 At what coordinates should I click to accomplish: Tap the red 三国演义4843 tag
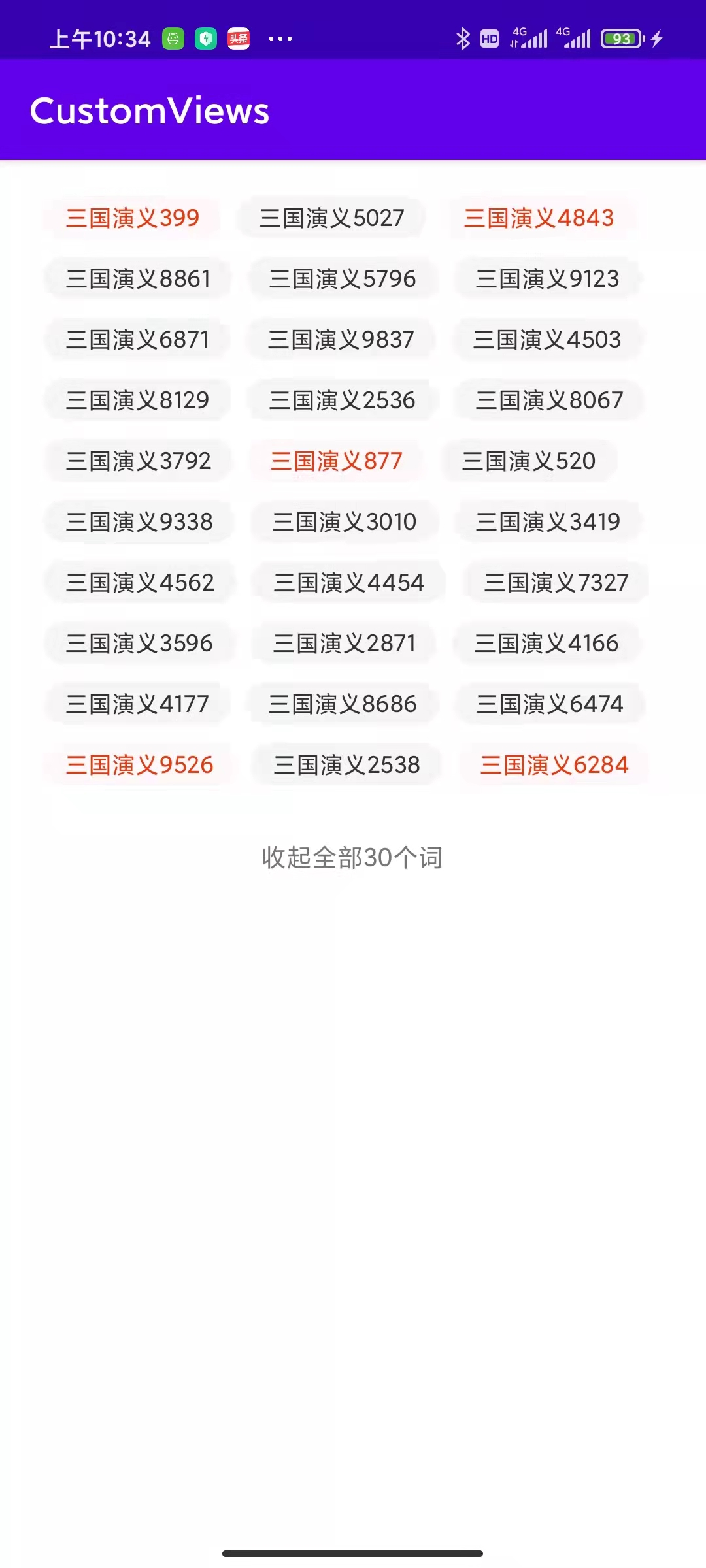(x=539, y=218)
